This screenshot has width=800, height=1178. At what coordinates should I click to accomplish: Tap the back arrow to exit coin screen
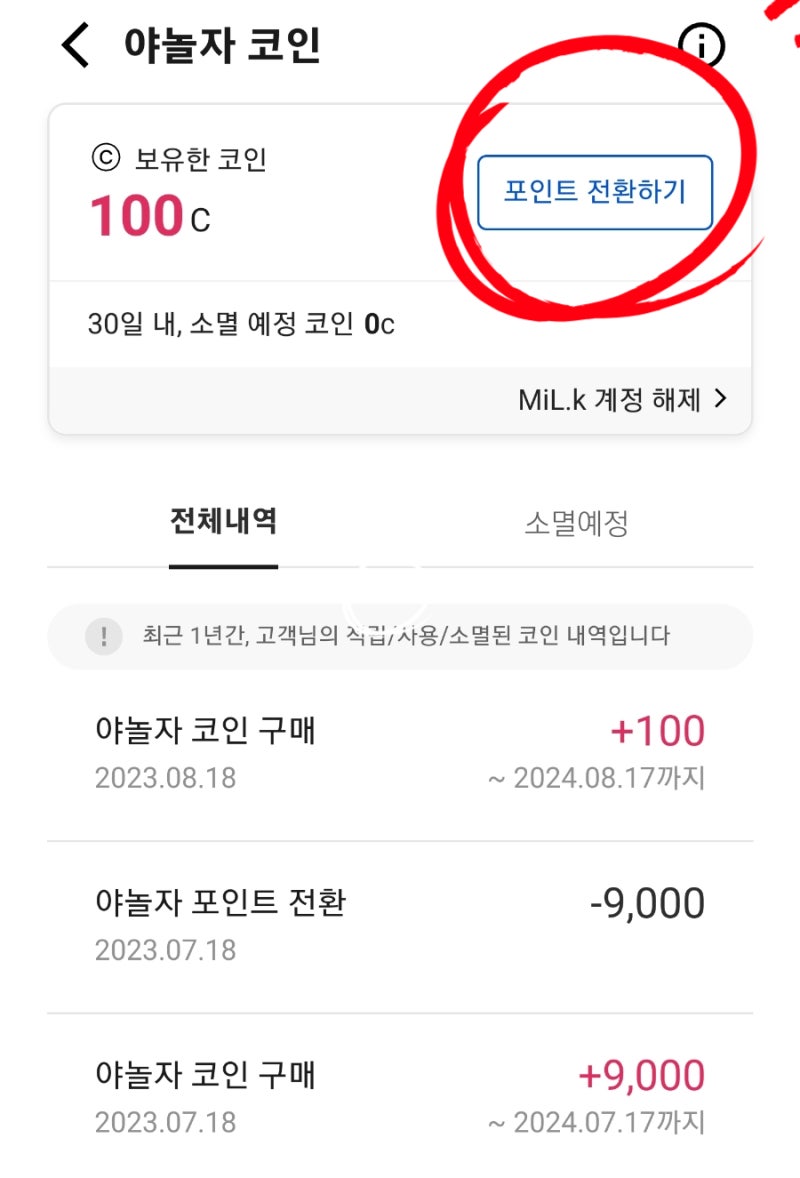(x=72, y=45)
